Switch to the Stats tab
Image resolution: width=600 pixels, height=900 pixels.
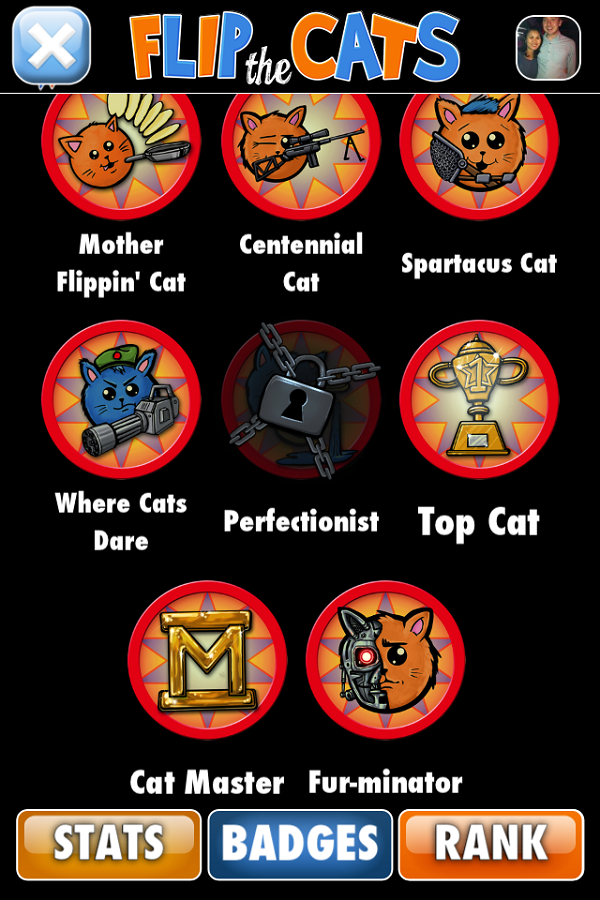(x=108, y=844)
